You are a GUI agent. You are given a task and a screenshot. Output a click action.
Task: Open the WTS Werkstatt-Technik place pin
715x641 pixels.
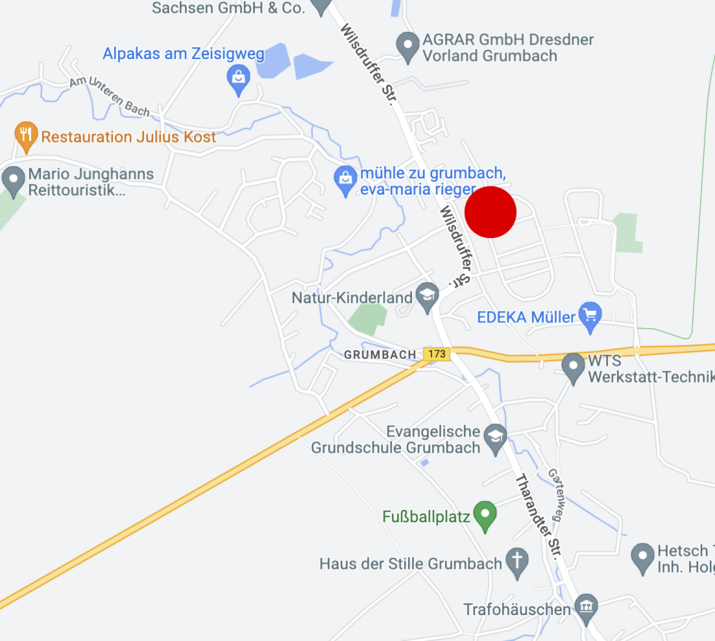tap(573, 366)
